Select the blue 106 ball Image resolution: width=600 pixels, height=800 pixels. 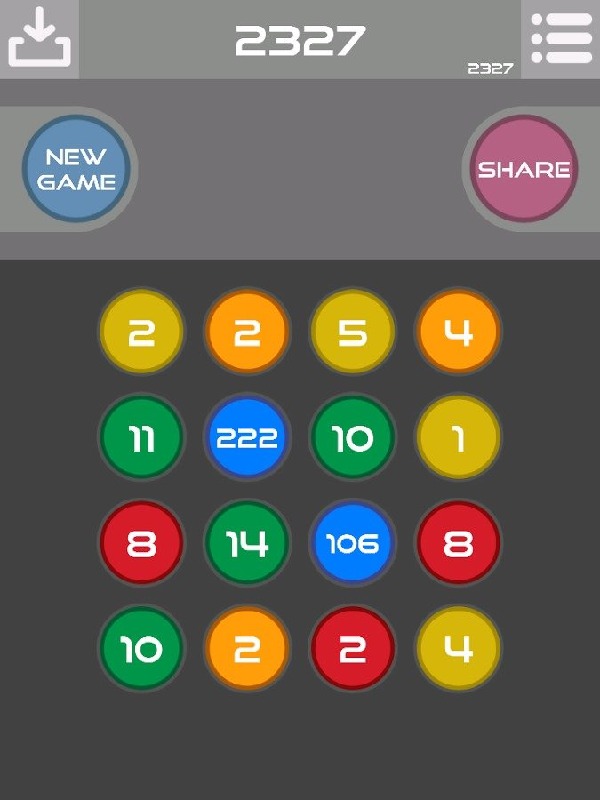click(352, 543)
